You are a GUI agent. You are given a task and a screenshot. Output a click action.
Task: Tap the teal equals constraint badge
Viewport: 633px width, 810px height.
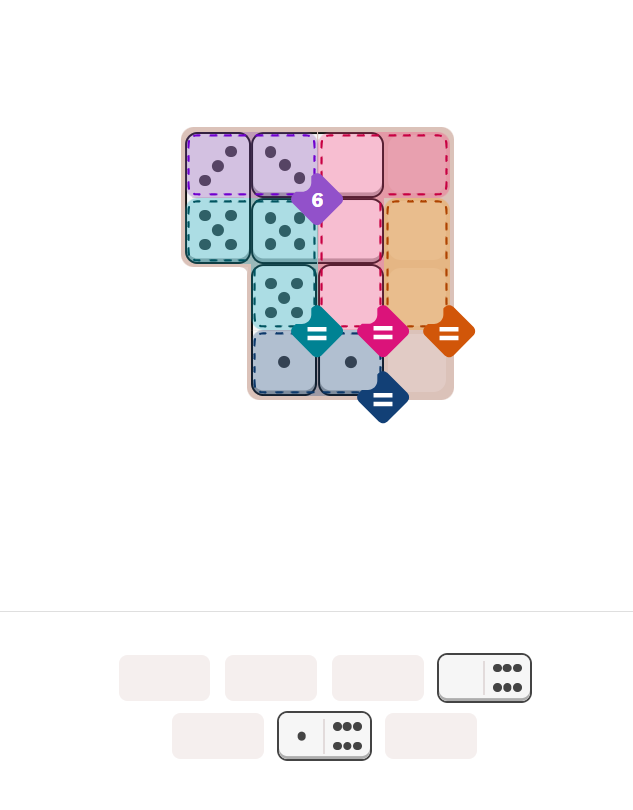pyautogui.click(x=317, y=332)
